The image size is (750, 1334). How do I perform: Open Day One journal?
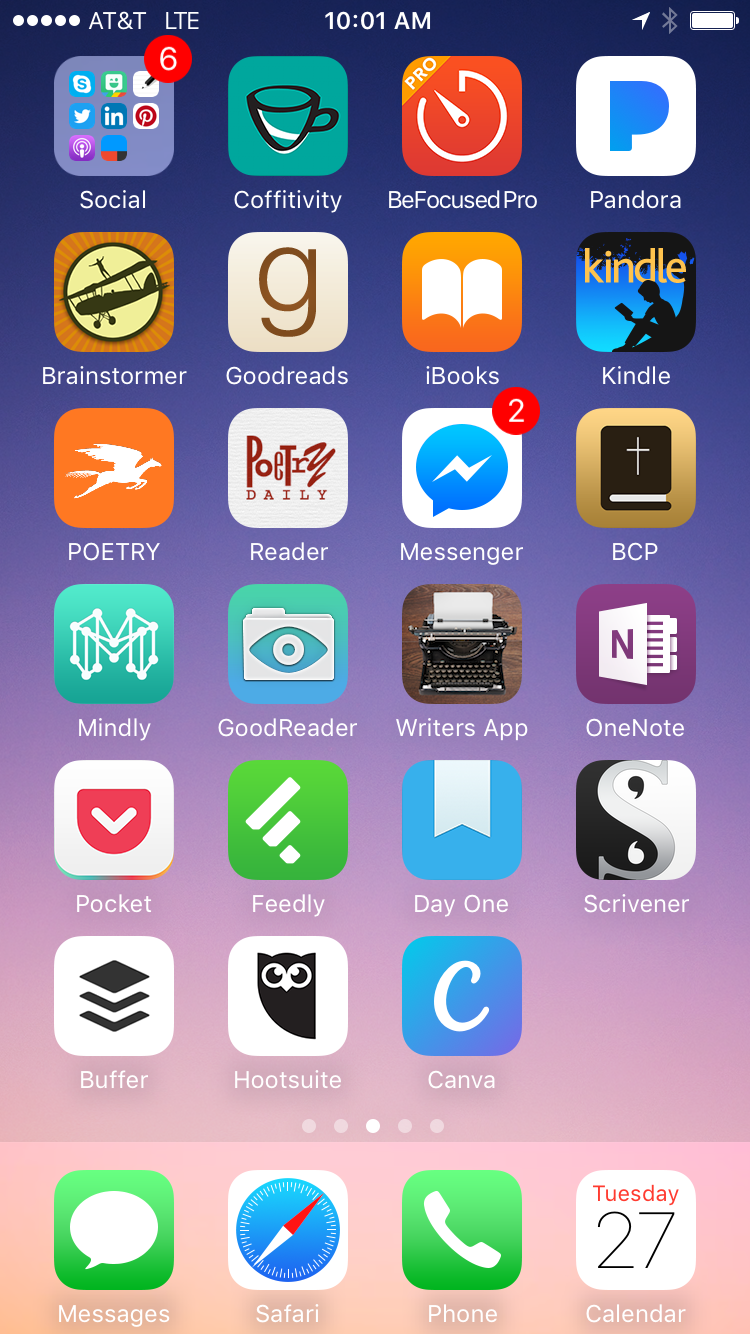coord(462,820)
